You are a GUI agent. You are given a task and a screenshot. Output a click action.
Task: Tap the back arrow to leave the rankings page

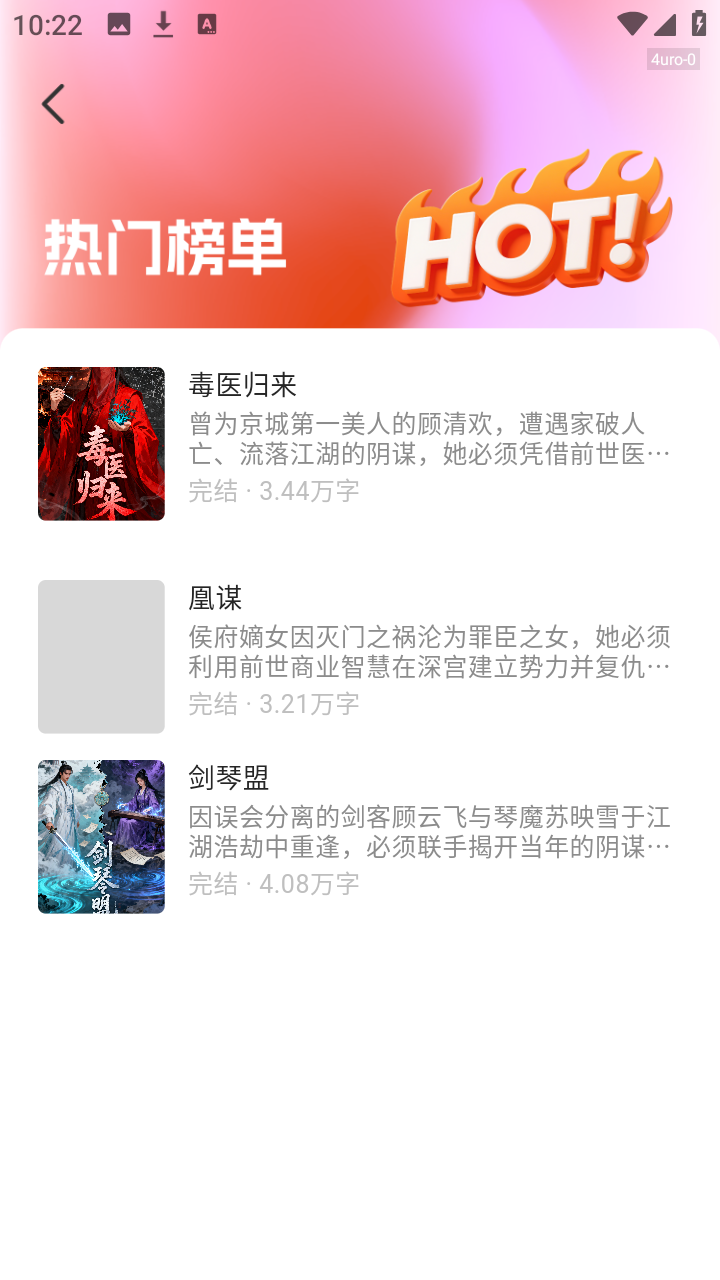point(52,102)
